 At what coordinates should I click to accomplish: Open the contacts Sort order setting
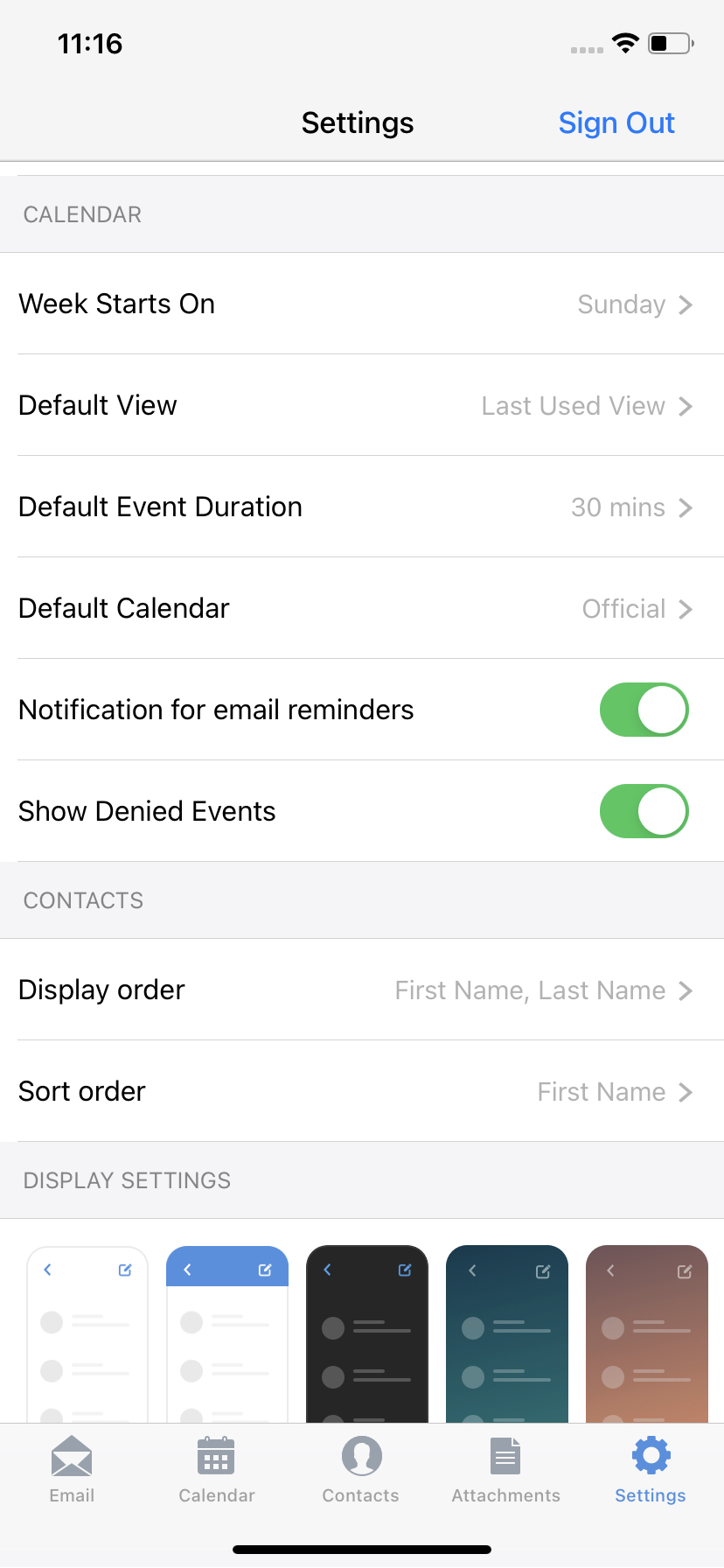coord(362,1091)
